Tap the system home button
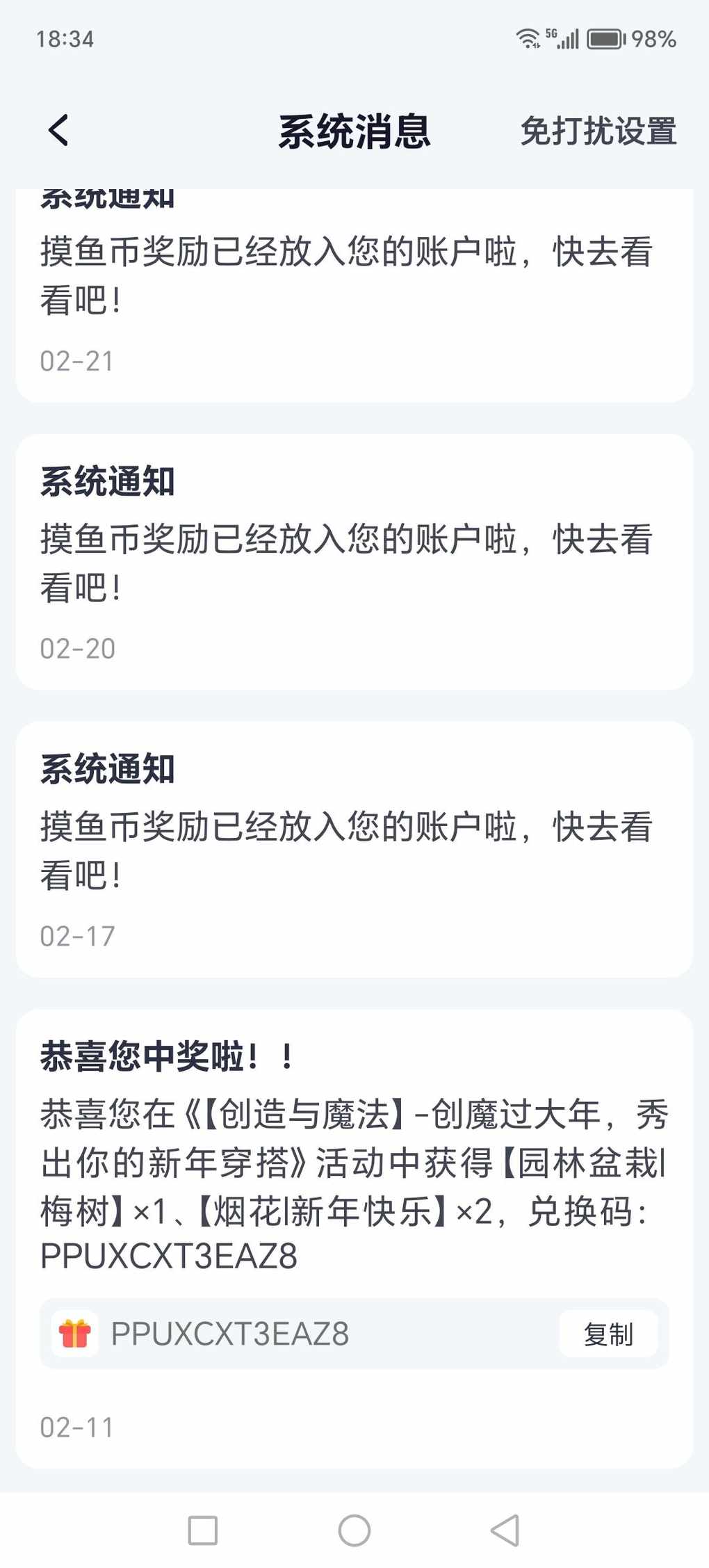Image resolution: width=709 pixels, height=1568 pixels. (x=354, y=1530)
